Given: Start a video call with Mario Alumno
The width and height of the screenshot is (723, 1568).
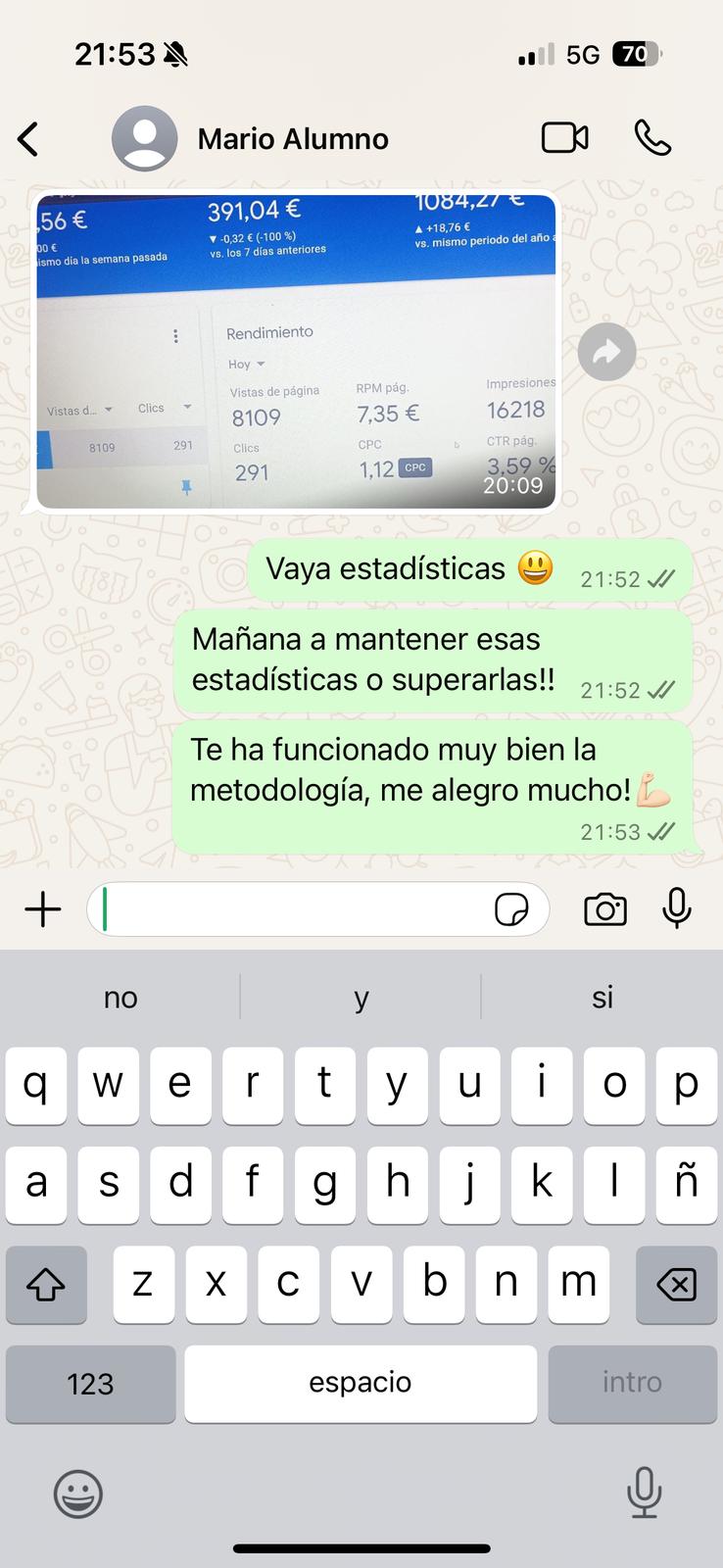Looking at the screenshot, I should tap(564, 138).
